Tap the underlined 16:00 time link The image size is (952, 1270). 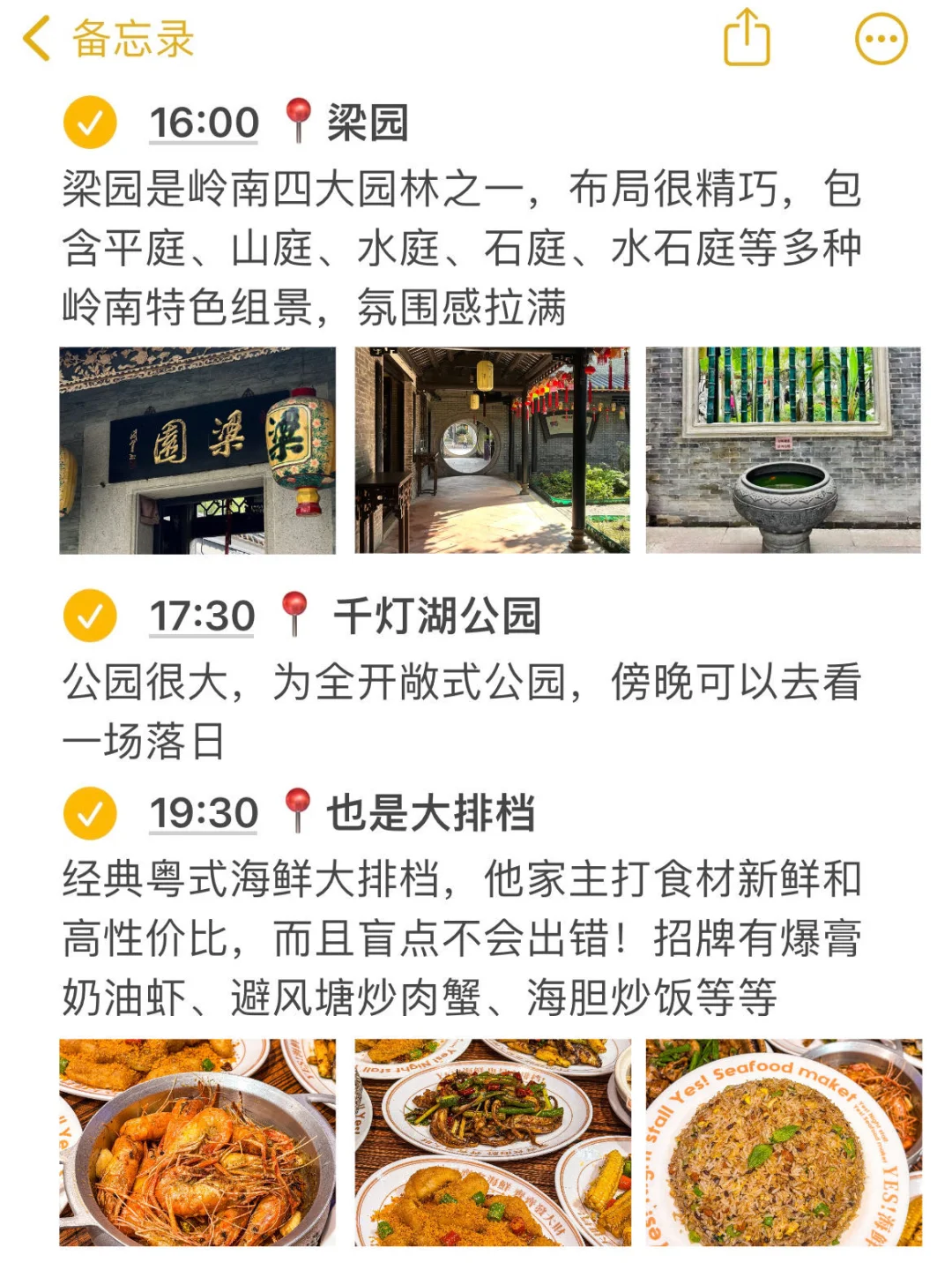(204, 123)
